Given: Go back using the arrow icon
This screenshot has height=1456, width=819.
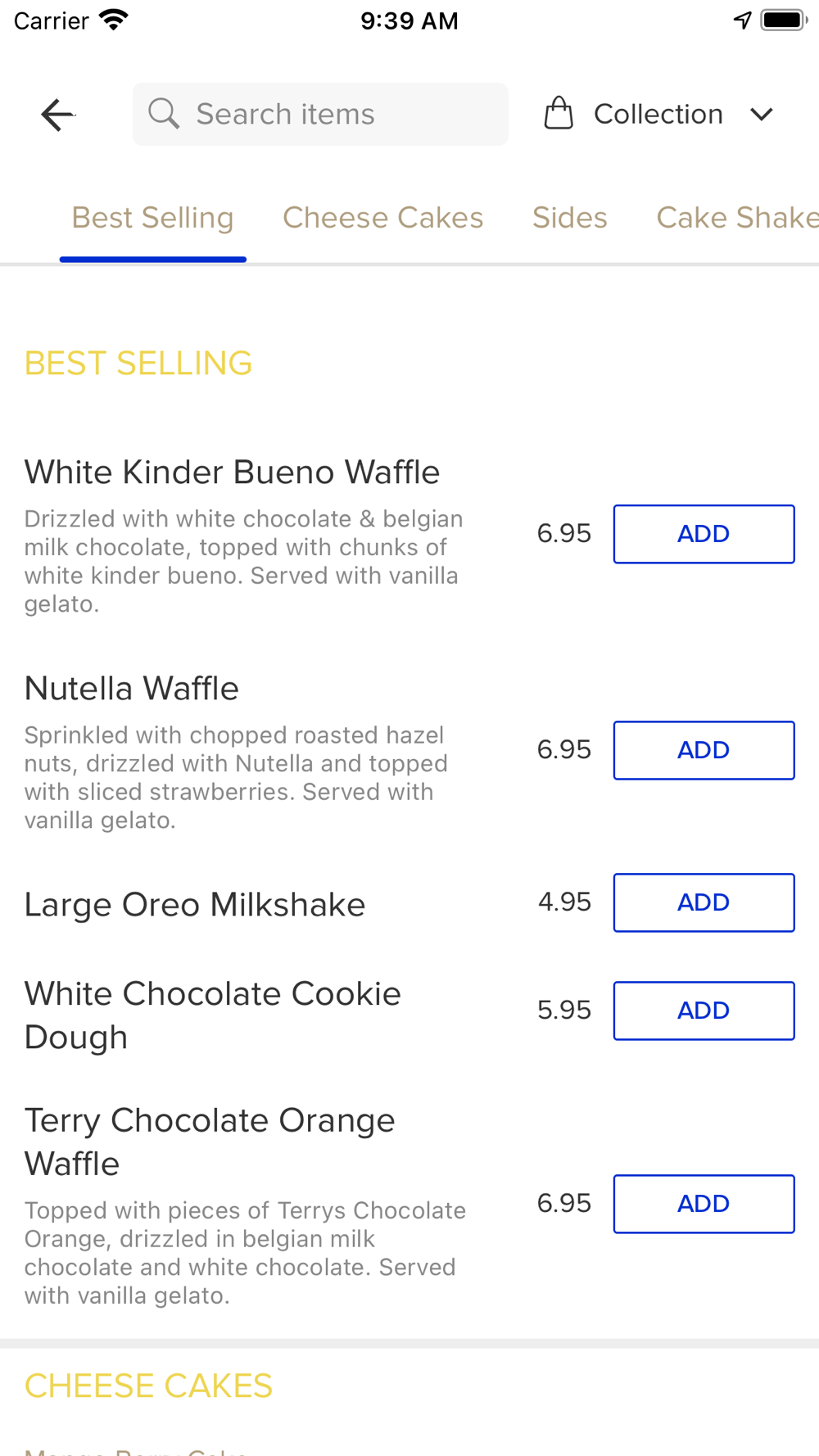Looking at the screenshot, I should click(58, 115).
